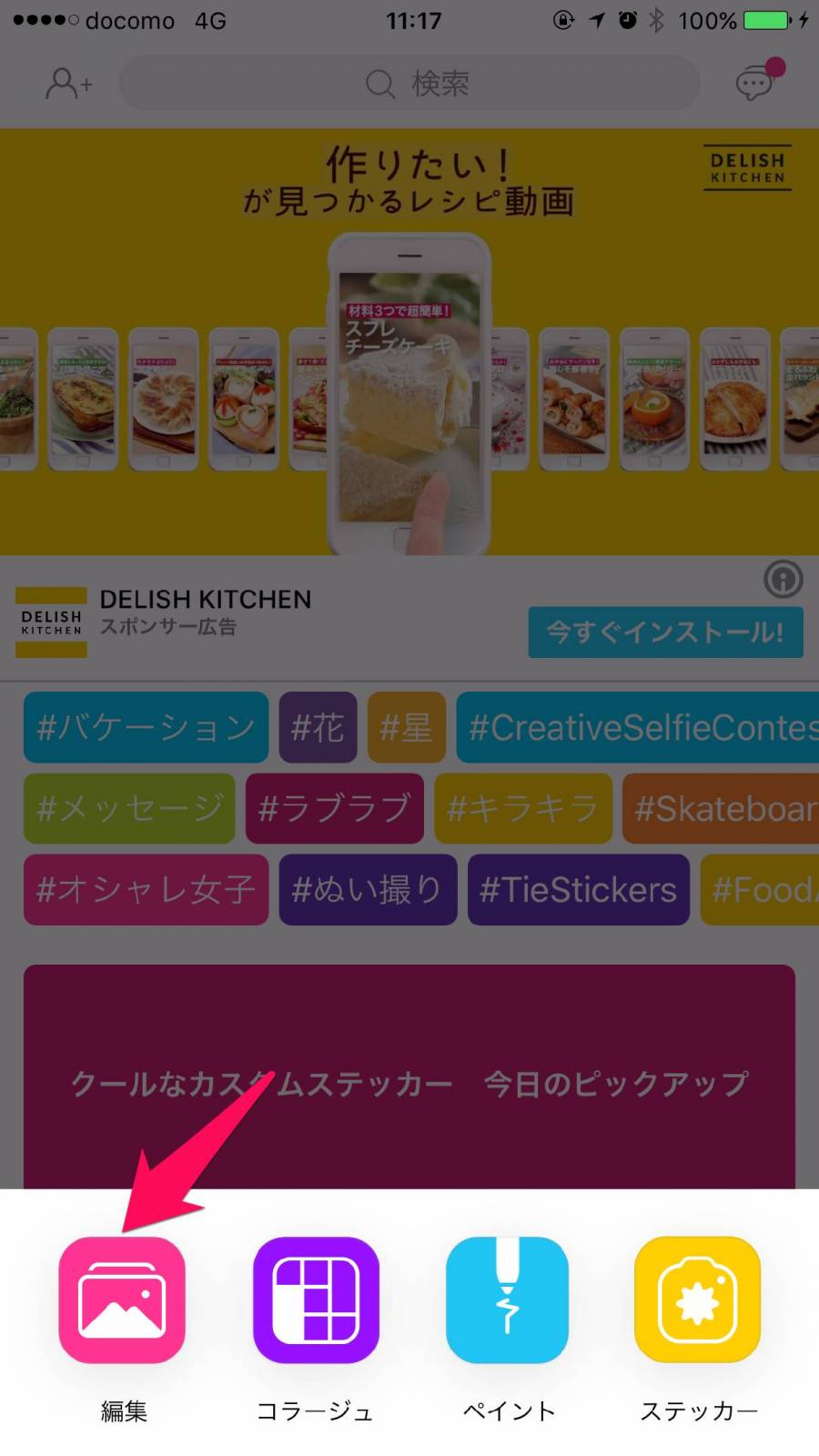Tap the 検索 search field

point(409,84)
